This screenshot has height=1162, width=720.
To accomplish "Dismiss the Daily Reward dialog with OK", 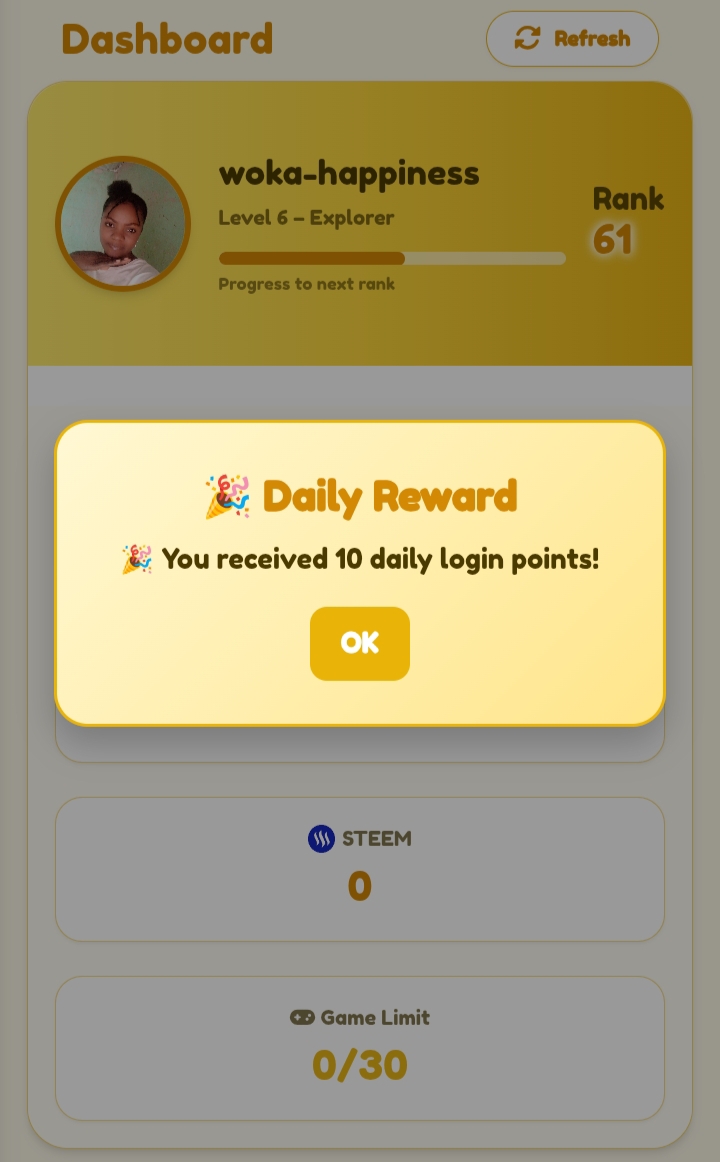I will [359, 643].
